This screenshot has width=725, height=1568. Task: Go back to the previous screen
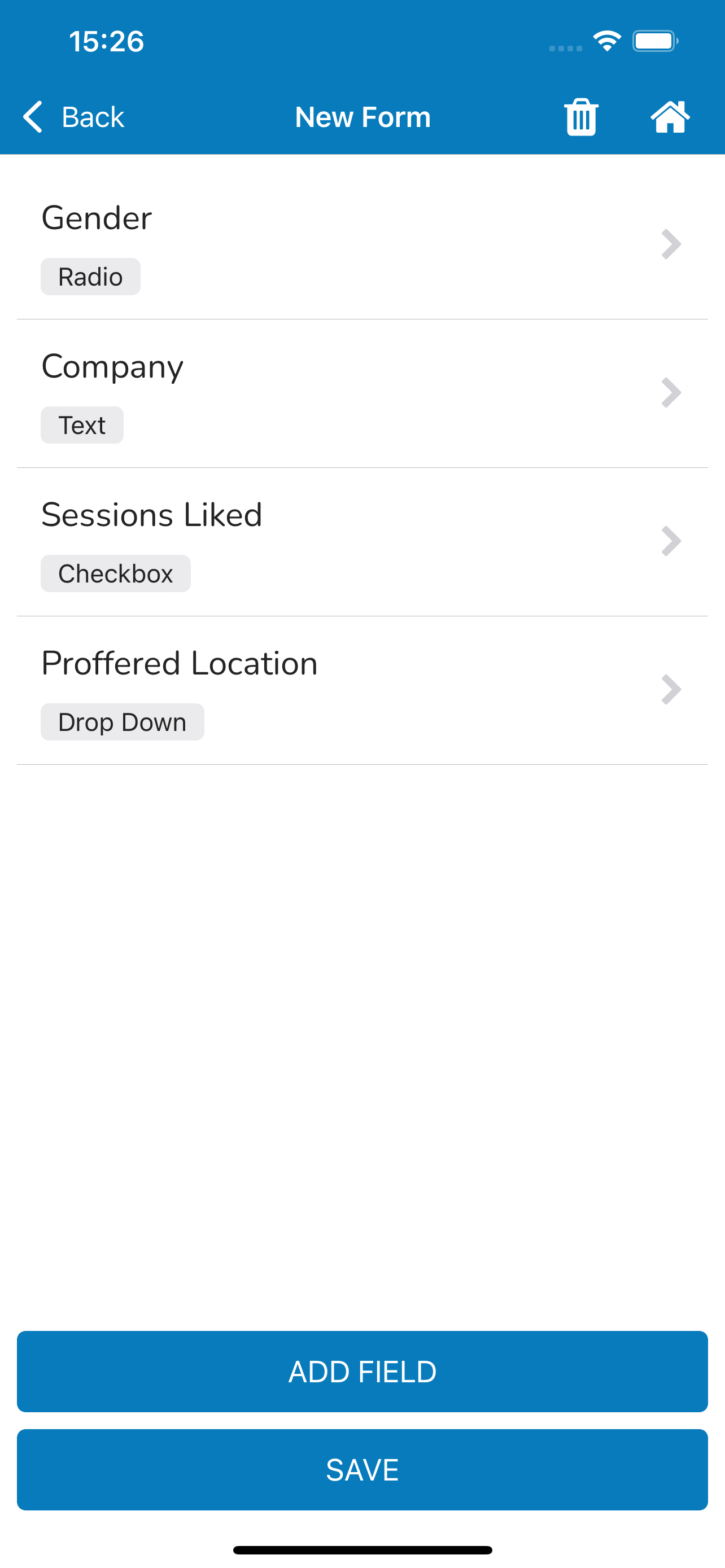tap(73, 117)
